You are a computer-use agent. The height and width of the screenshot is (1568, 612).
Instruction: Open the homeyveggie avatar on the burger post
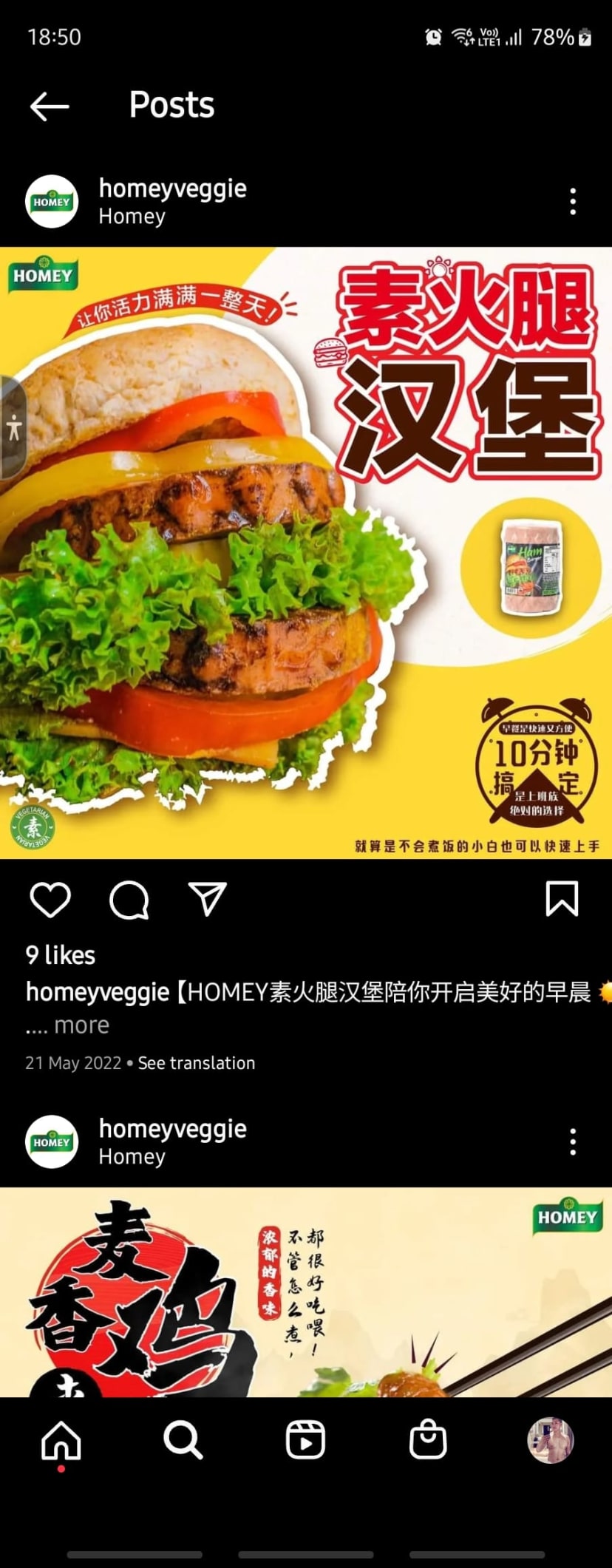(52, 202)
